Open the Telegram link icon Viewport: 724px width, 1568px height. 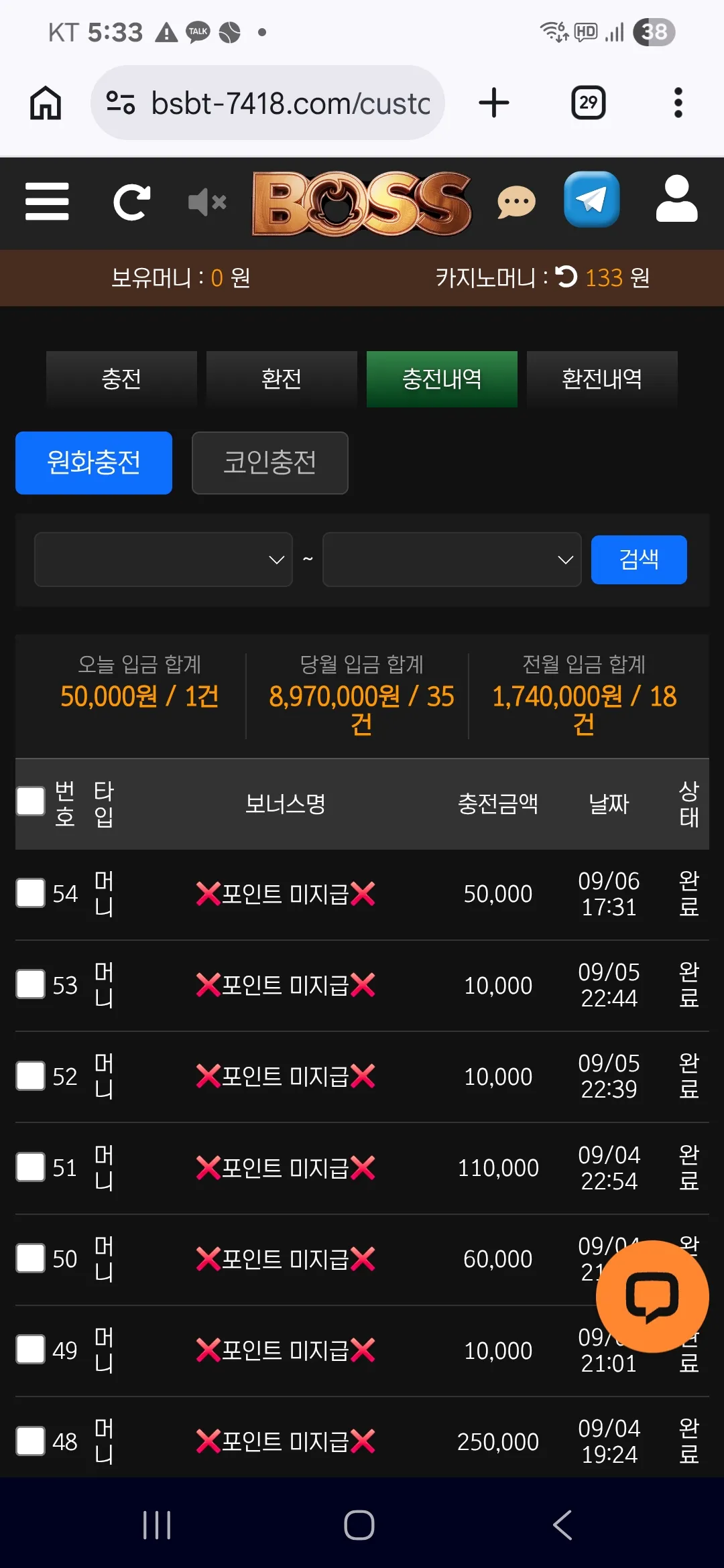click(x=591, y=200)
